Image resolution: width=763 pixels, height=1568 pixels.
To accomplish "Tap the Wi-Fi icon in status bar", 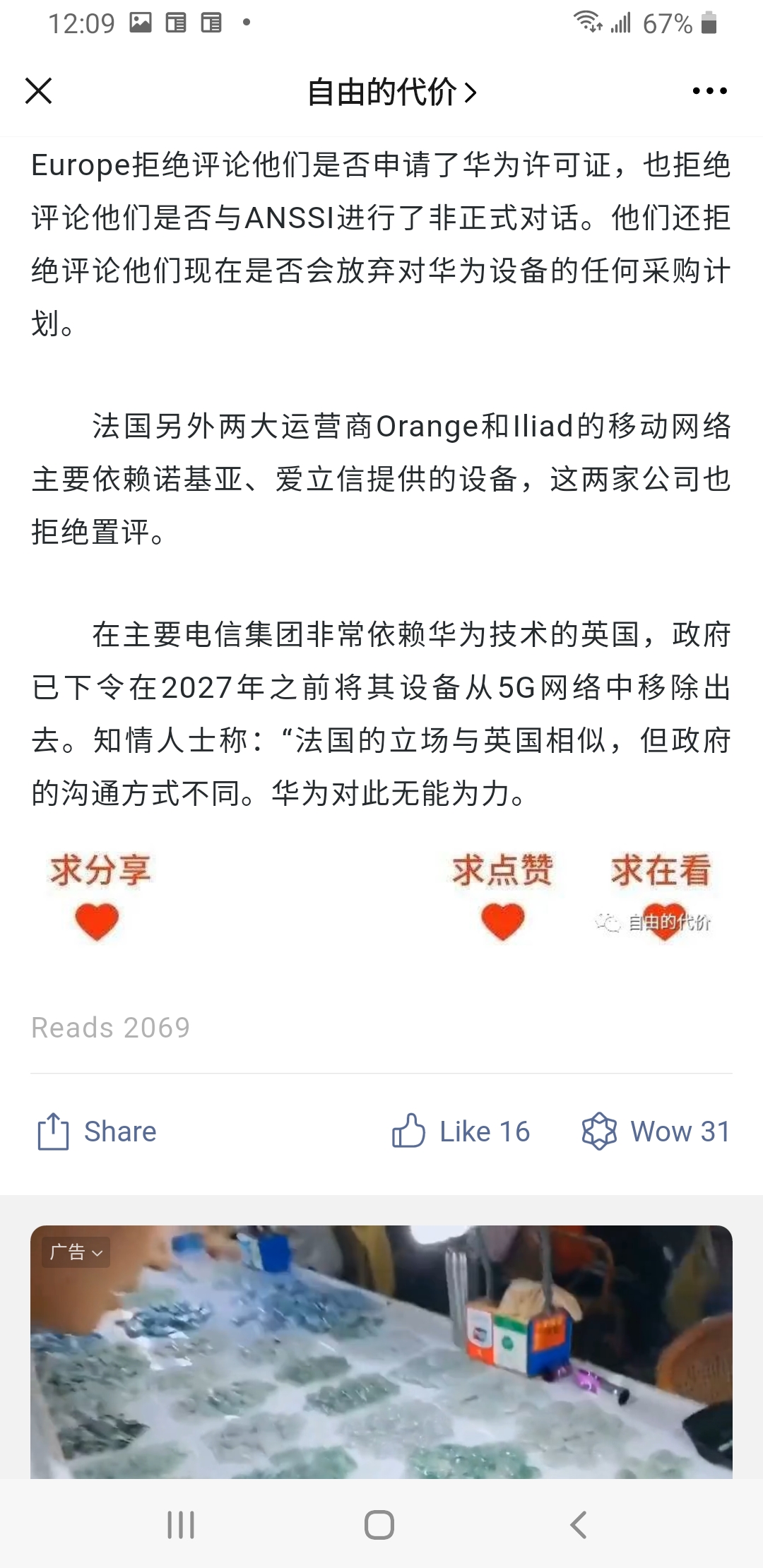I will 588,21.
